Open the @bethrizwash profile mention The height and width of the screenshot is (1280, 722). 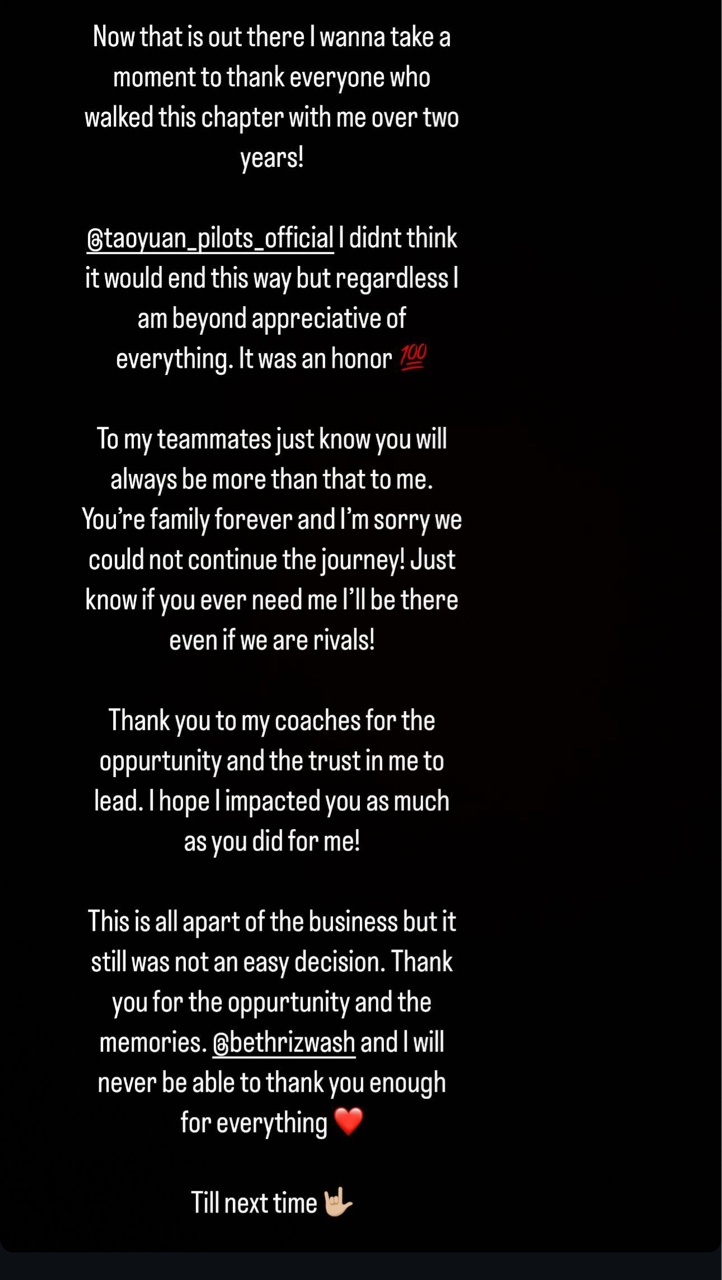(284, 1043)
